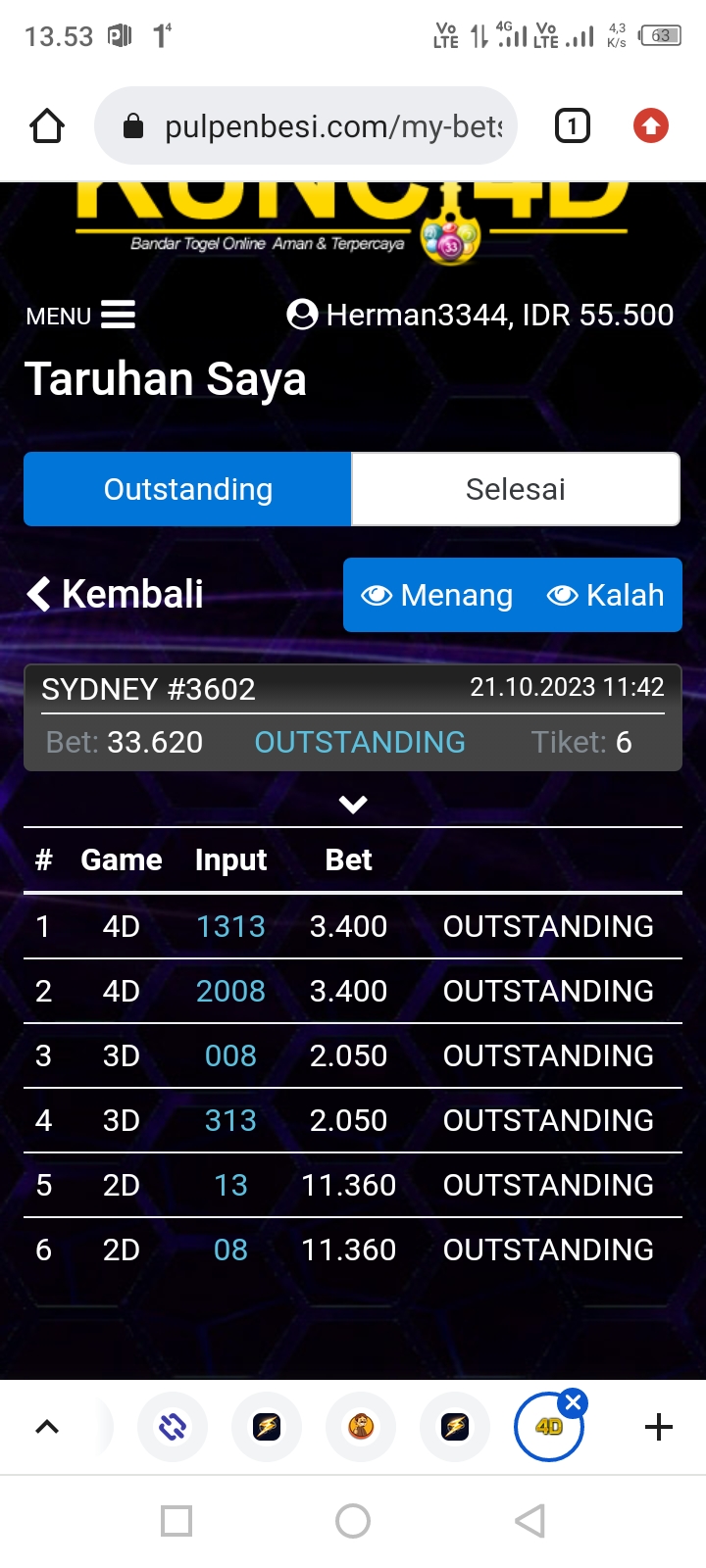Screen dimensions: 706x1568
Task: Collapse the SYDNEY #3602 bet details
Action: tap(353, 805)
